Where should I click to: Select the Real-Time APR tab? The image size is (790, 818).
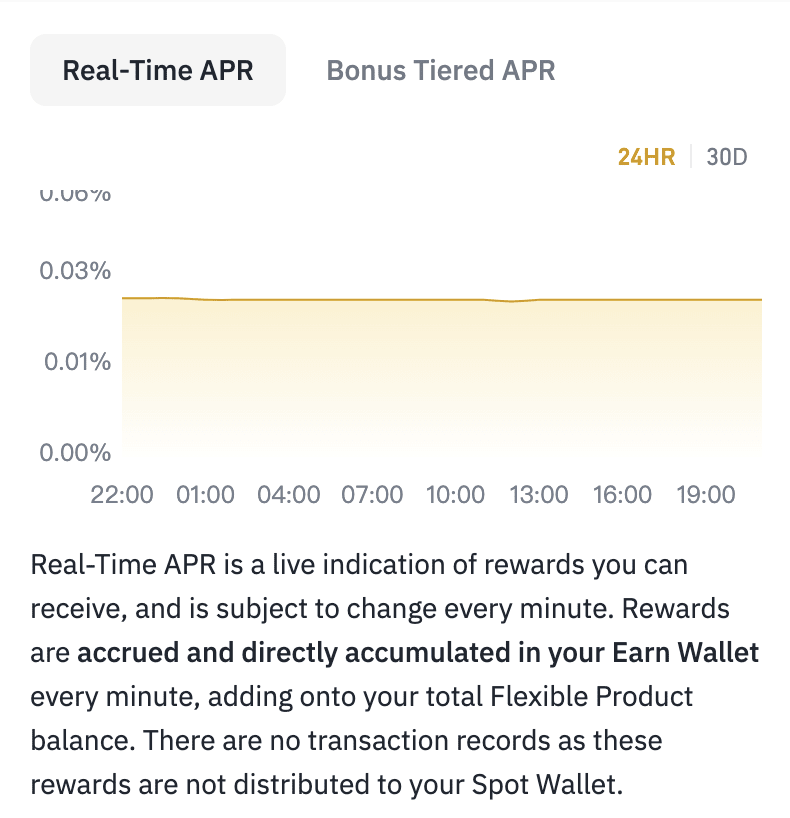click(x=158, y=70)
